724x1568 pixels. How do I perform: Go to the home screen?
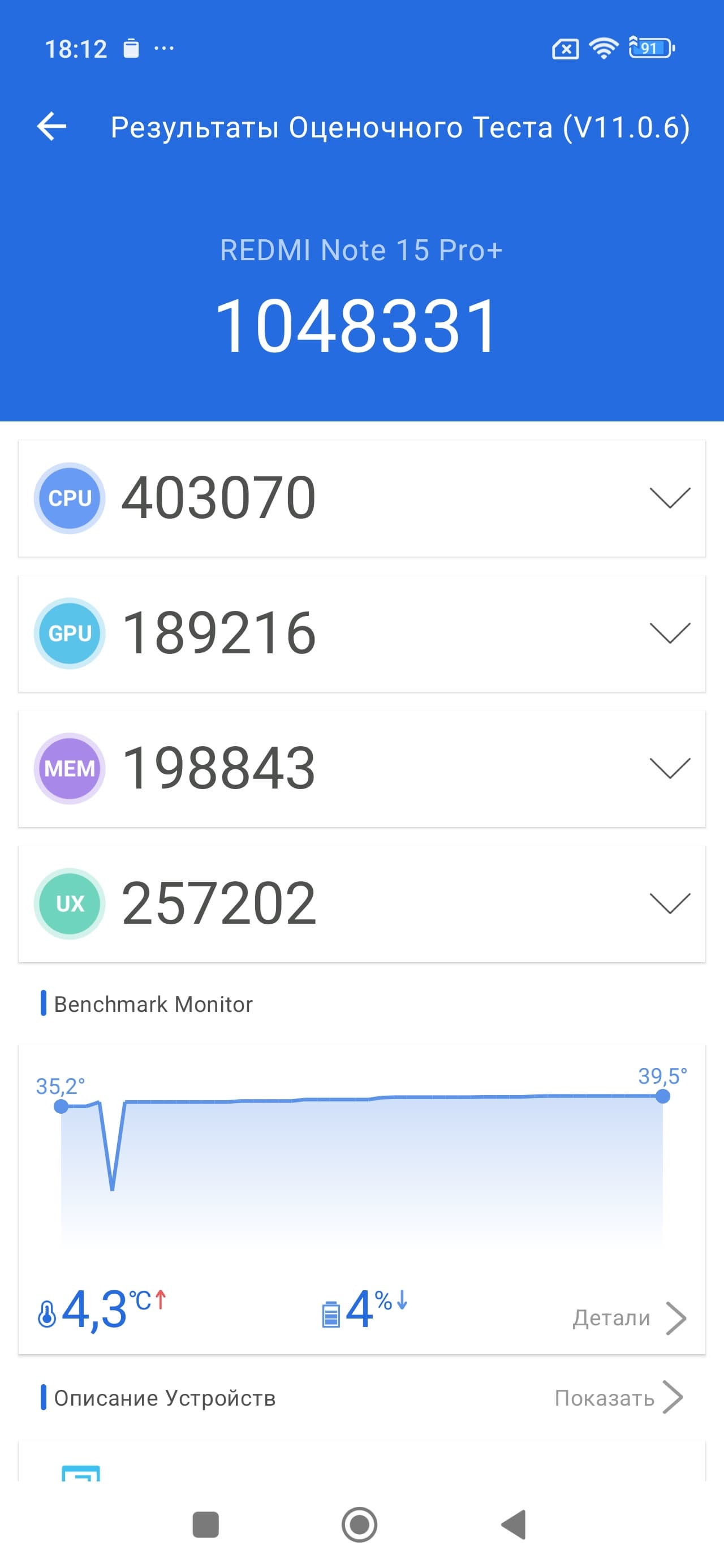point(359,1525)
